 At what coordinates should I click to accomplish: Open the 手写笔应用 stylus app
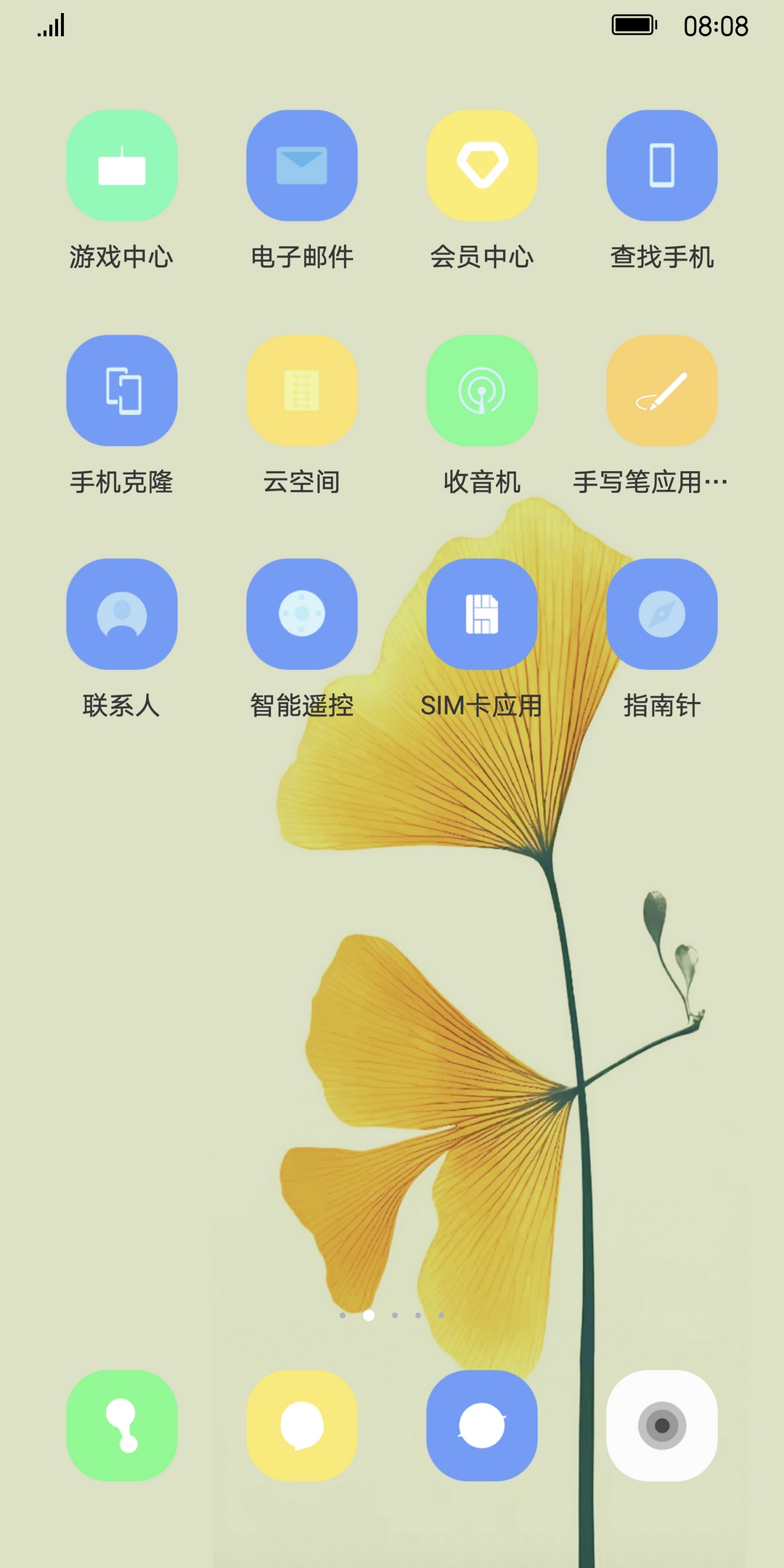662,391
